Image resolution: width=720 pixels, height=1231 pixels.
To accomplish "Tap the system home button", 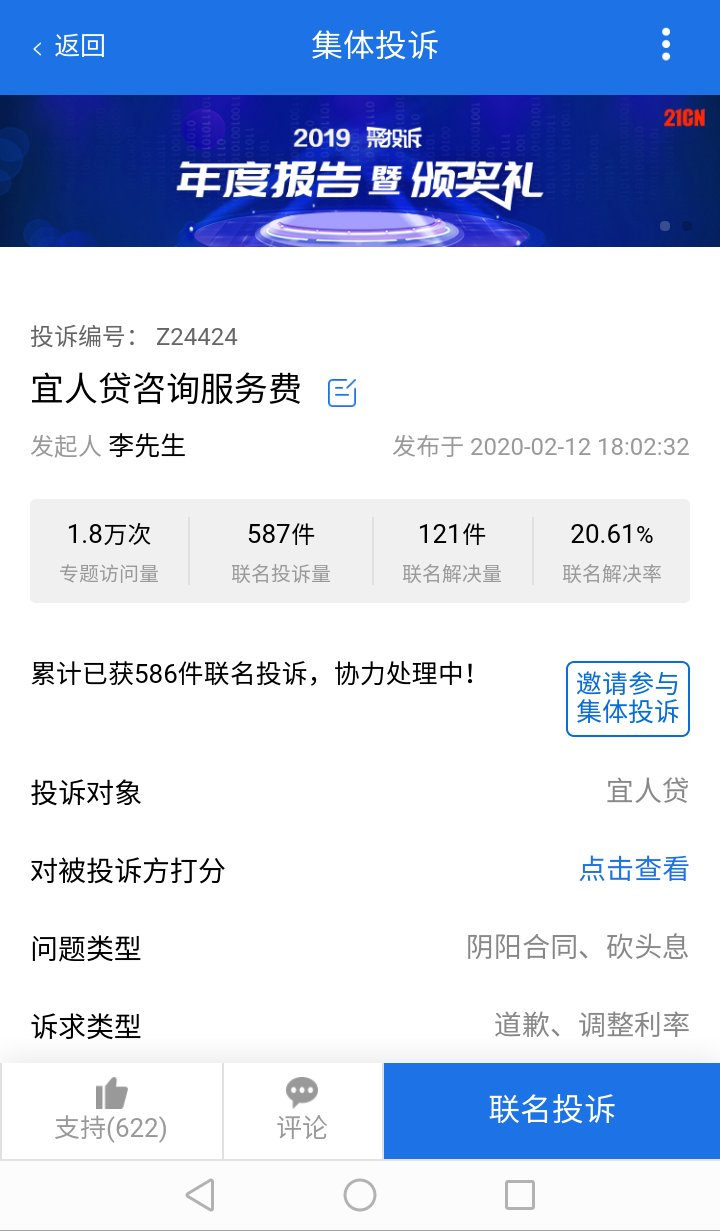I will (x=360, y=1194).
